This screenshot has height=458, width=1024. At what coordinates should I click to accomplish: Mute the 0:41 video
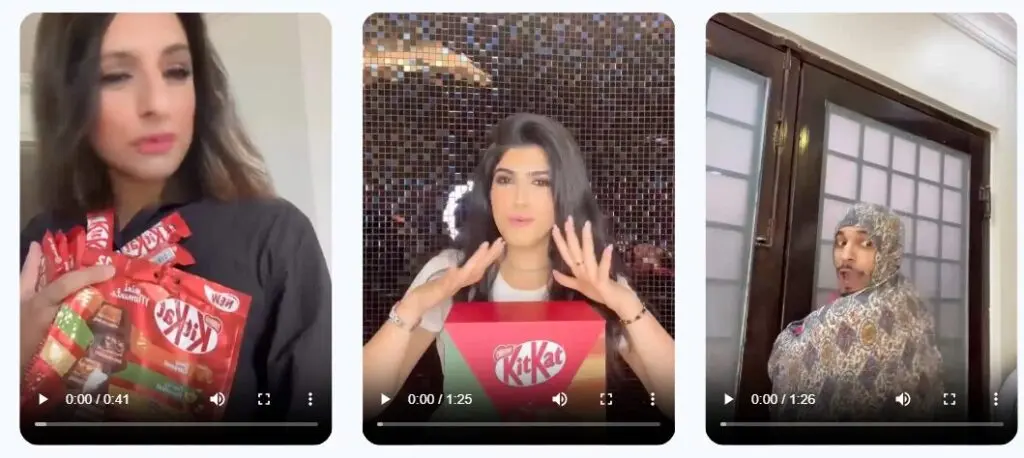point(217,399)
